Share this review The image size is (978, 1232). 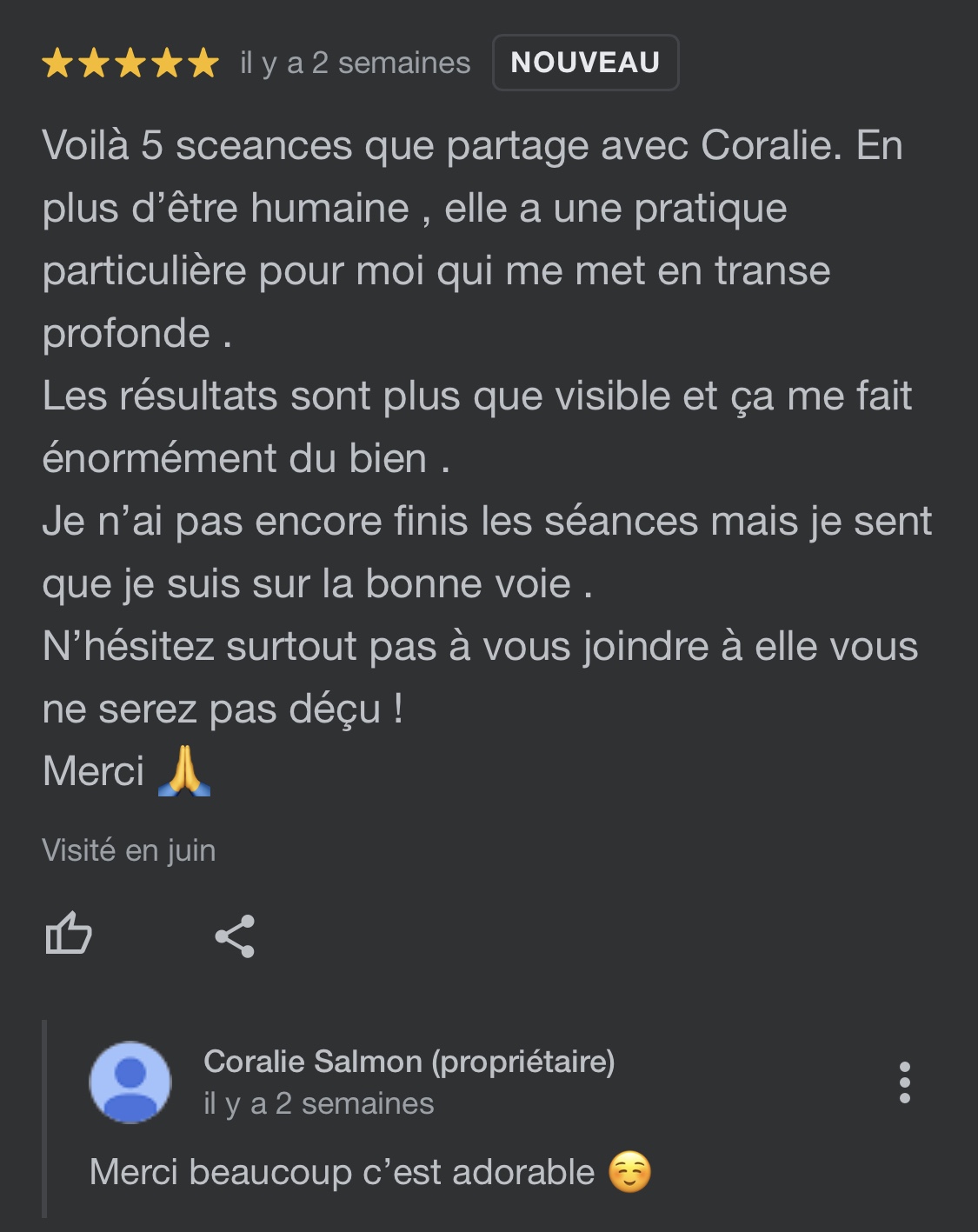pos(235,936)
